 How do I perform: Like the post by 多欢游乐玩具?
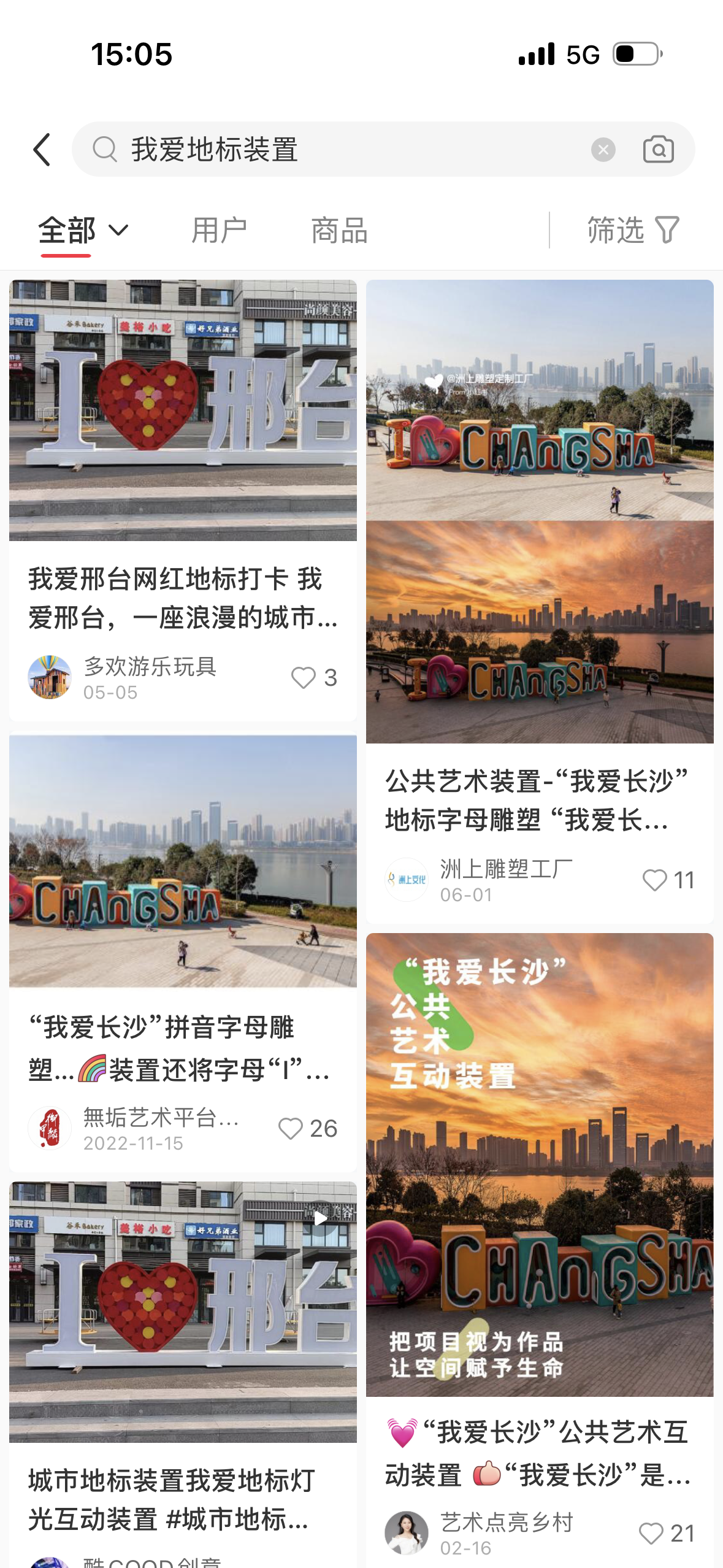(x=304, y=678)
